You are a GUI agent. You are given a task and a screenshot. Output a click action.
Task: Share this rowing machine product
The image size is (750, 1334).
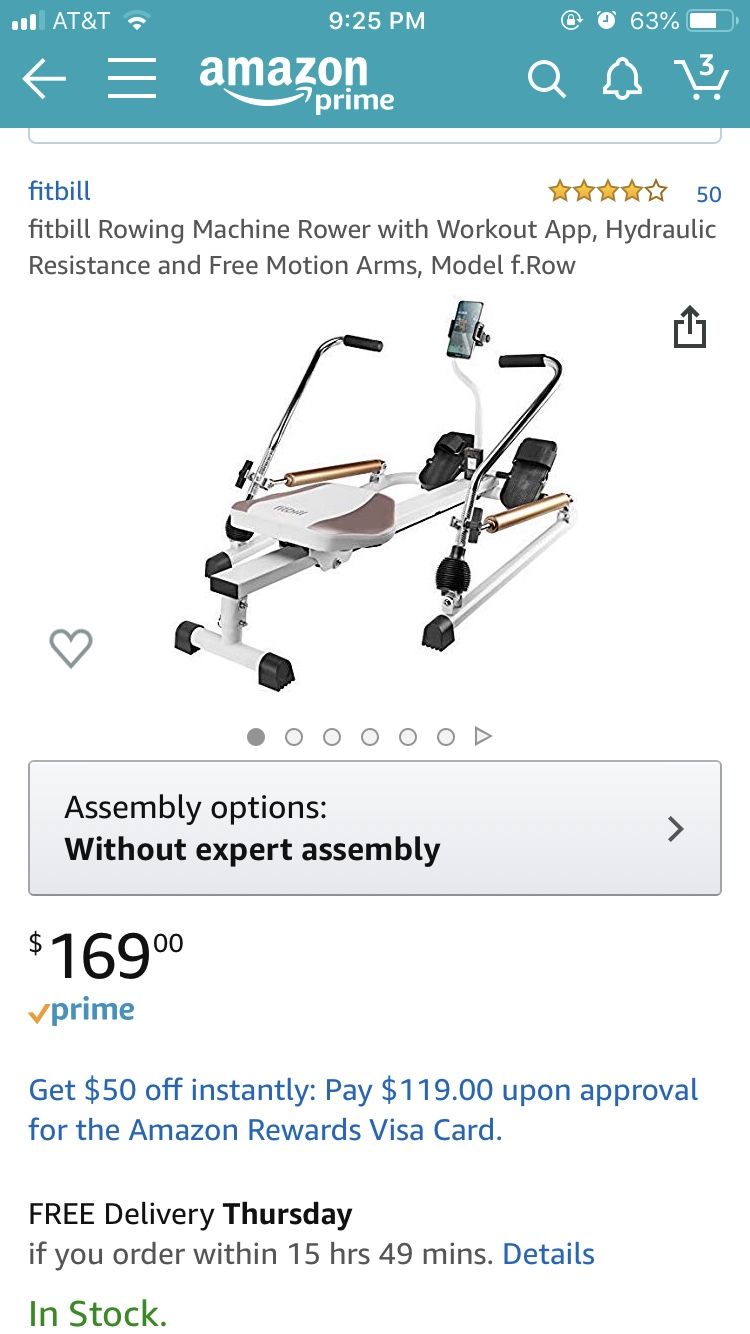(689, 328)
